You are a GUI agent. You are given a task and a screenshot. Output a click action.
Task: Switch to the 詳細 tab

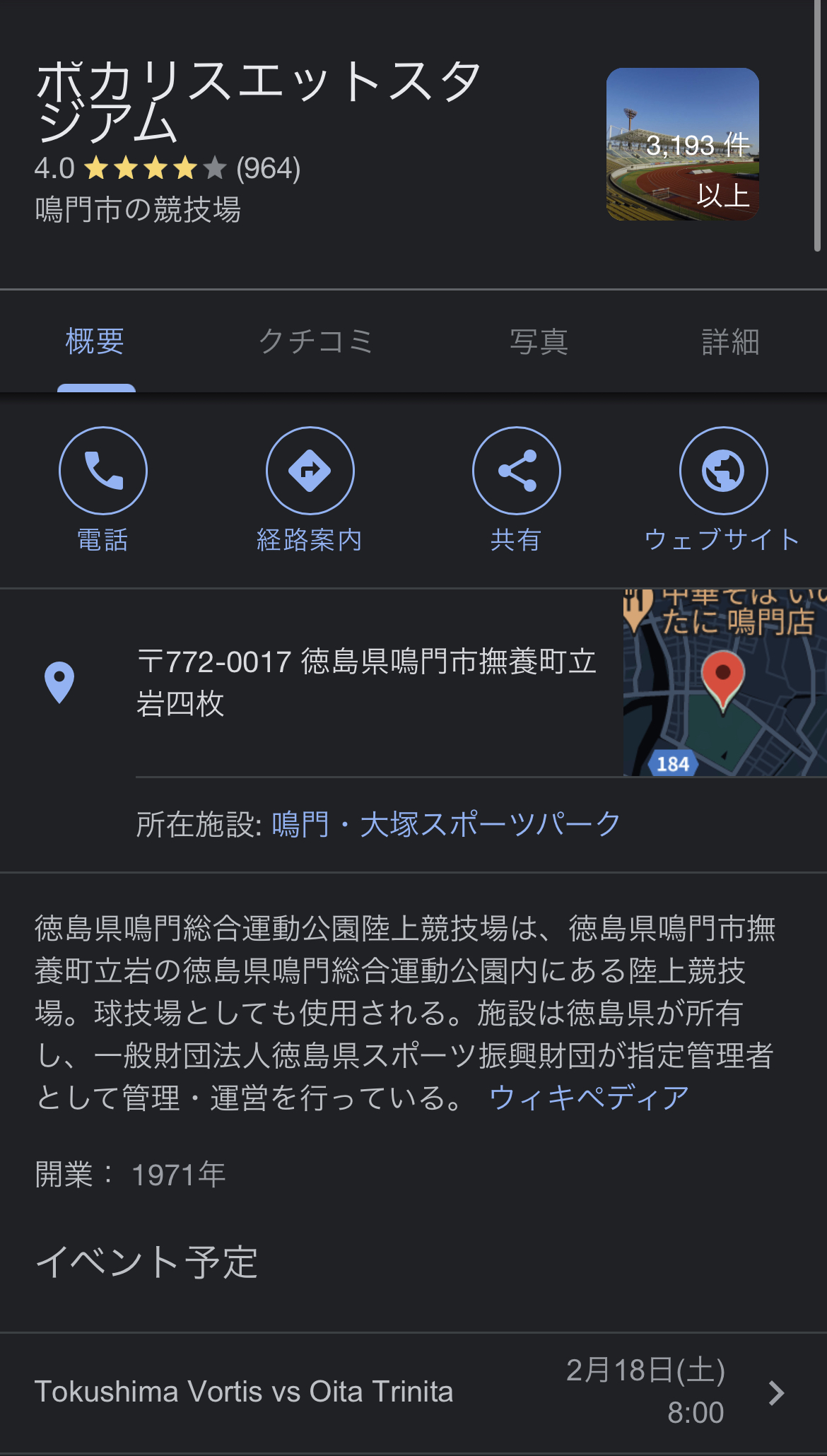tap(730, 342)
